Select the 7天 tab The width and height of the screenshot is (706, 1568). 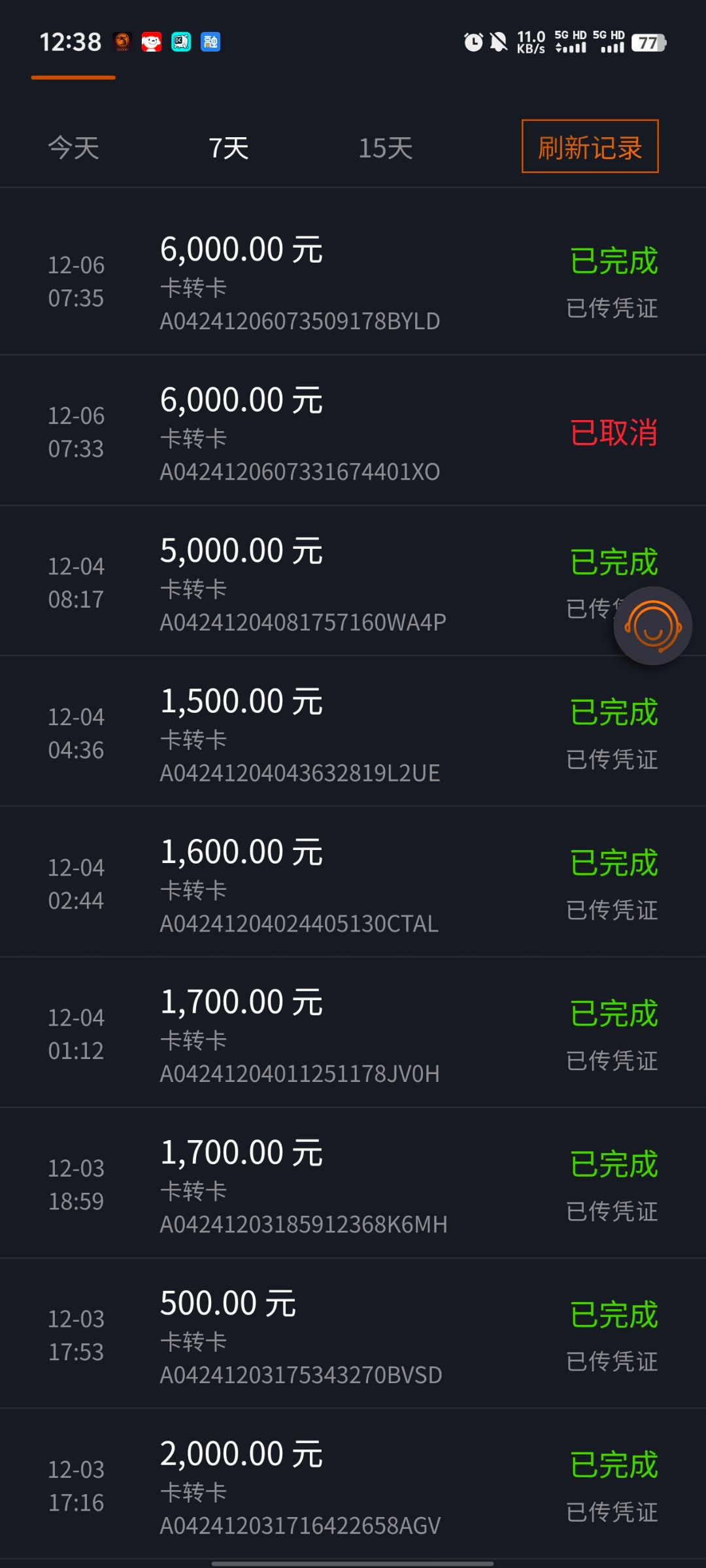tap(228, 148)
